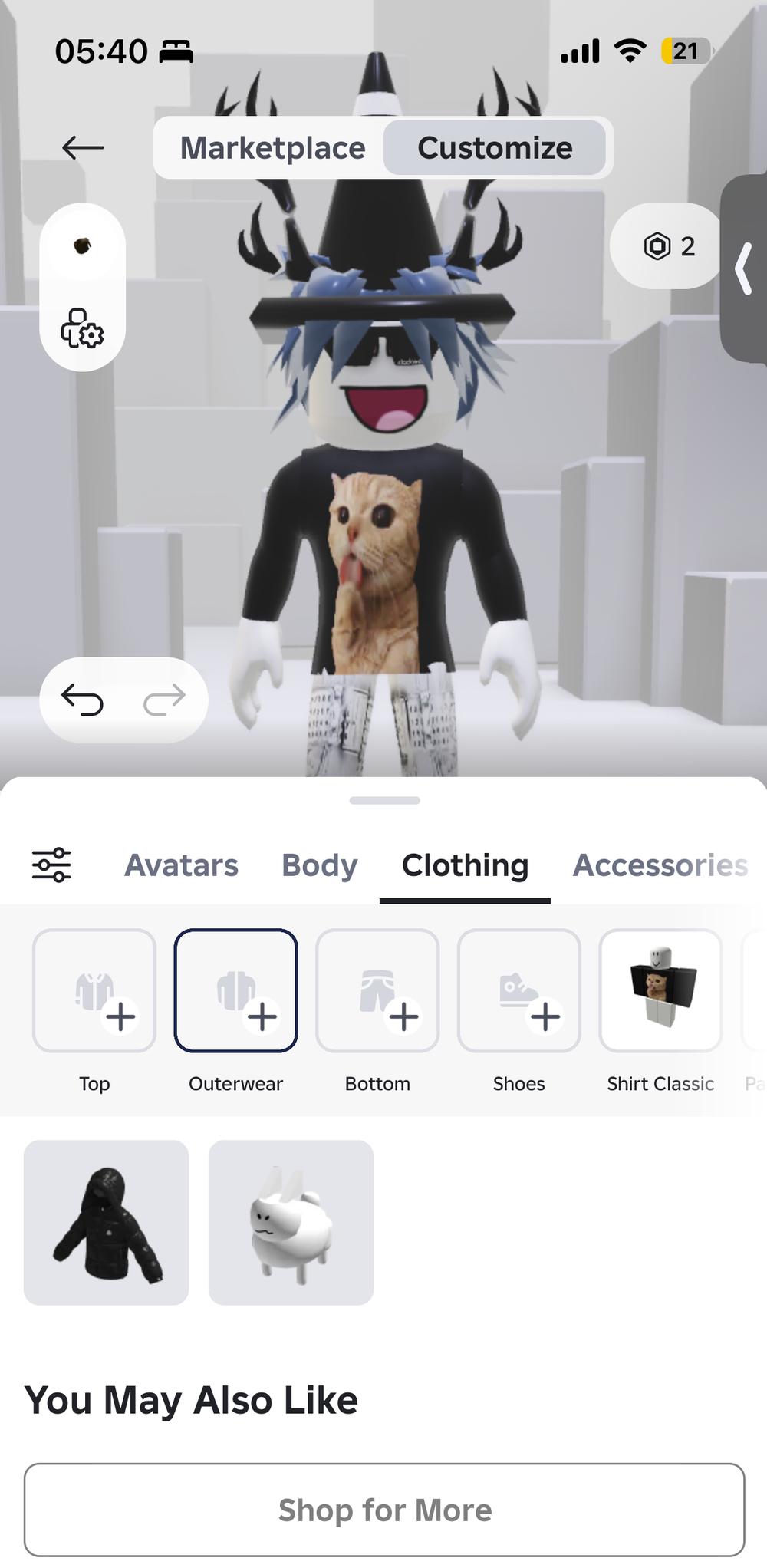Expand the side panel chevron

point(744,268)
